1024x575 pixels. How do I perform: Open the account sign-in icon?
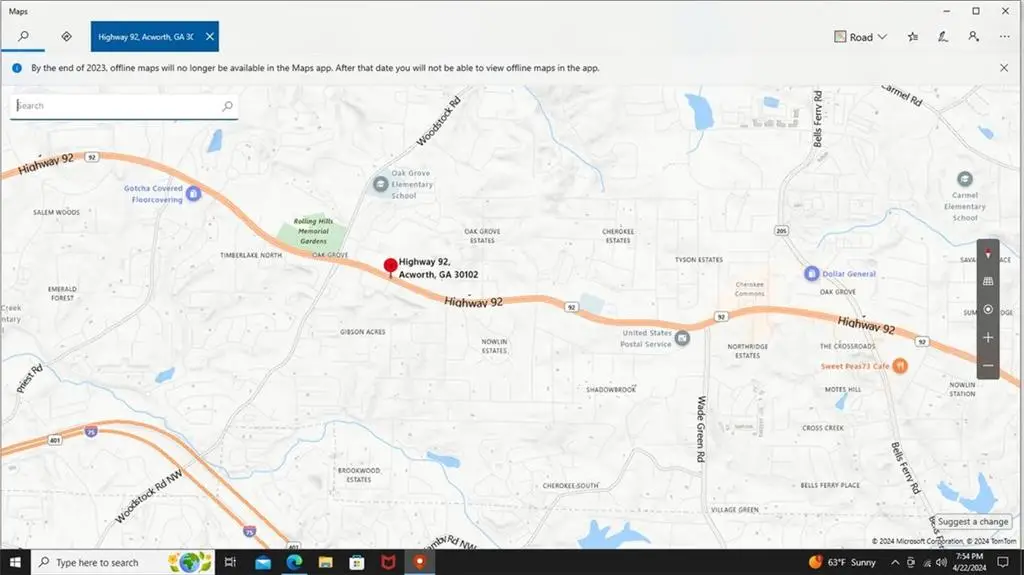click(x=973, y=37)
